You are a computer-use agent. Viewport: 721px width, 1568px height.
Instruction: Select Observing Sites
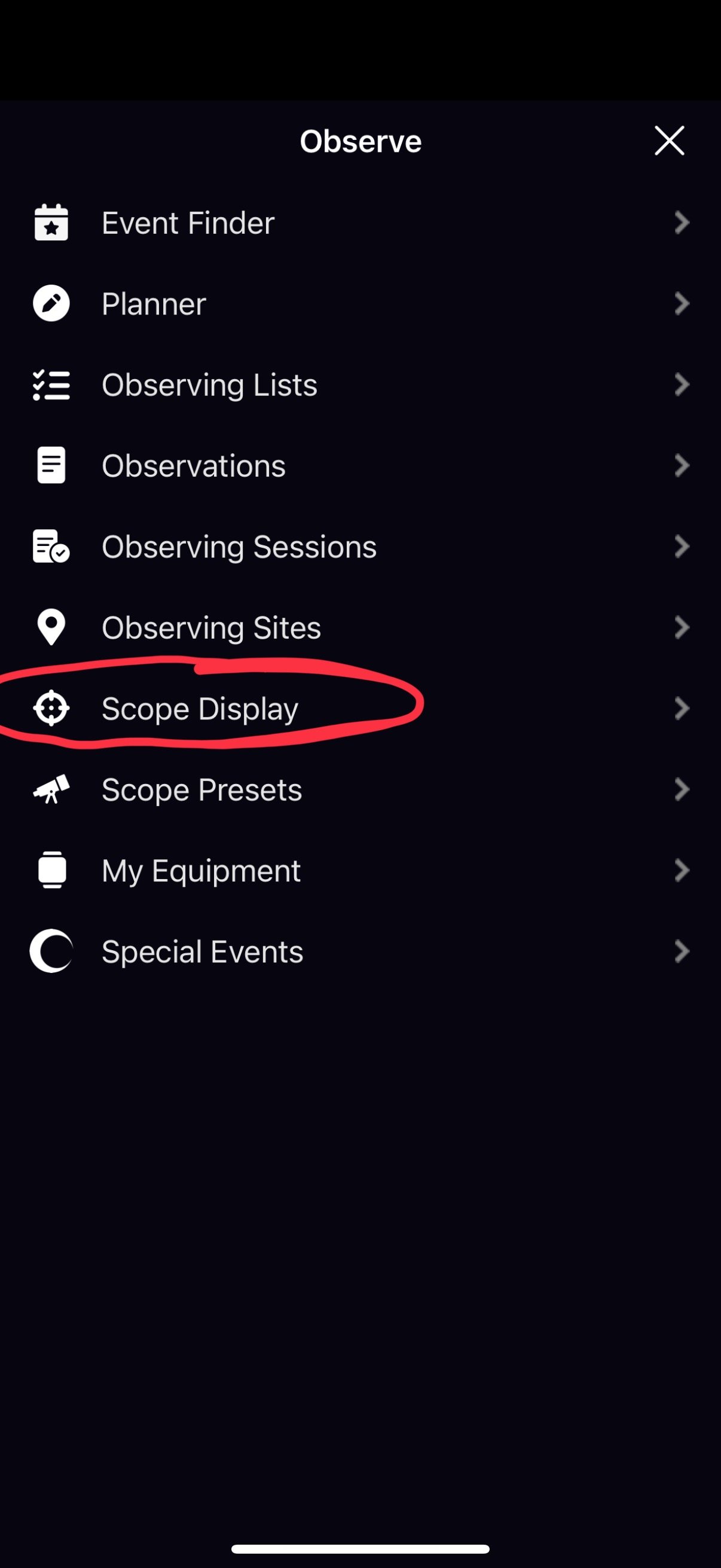(x=360, y=627)
